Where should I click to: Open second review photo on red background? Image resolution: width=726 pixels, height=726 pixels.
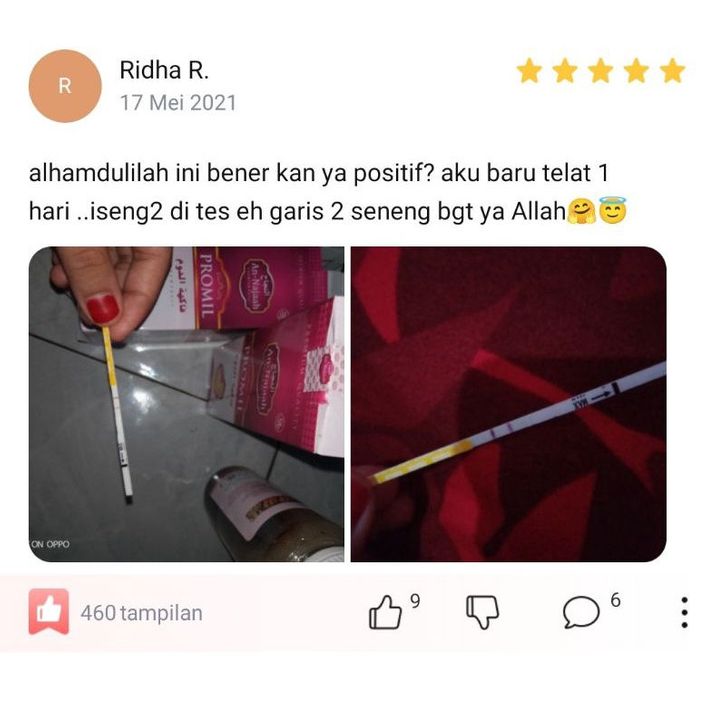pyautogui.click(x=508, y=404)
